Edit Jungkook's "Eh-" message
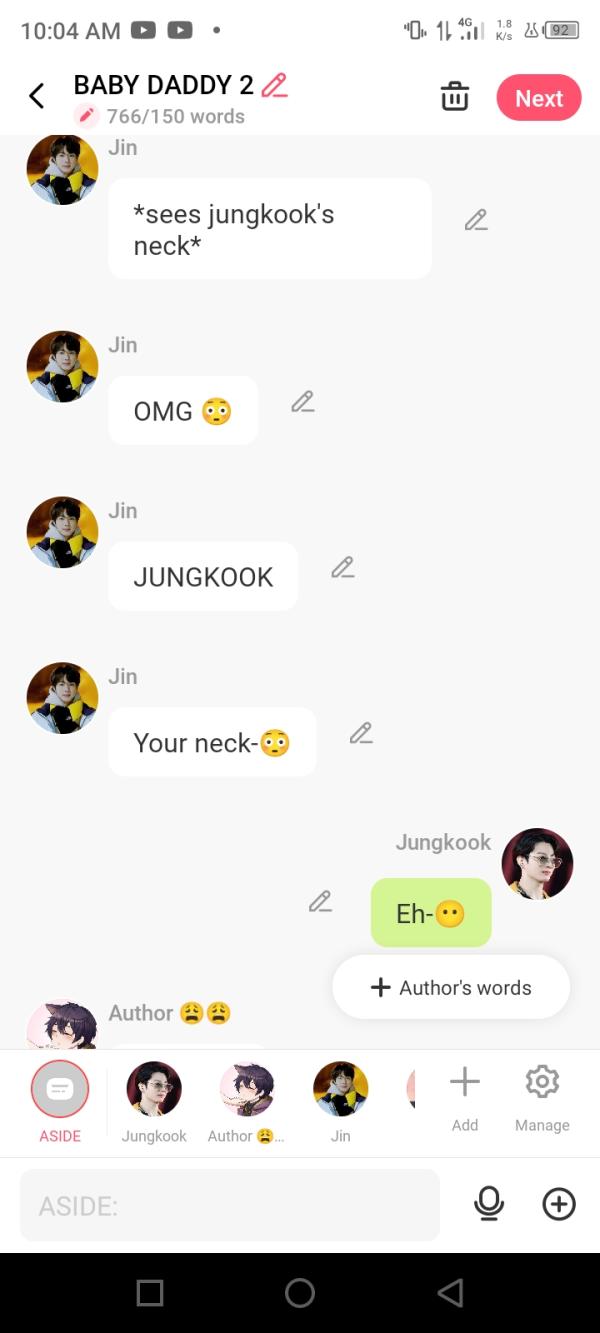The width and height of the screenshot is (600, 1333). click(x=320, y=902)
